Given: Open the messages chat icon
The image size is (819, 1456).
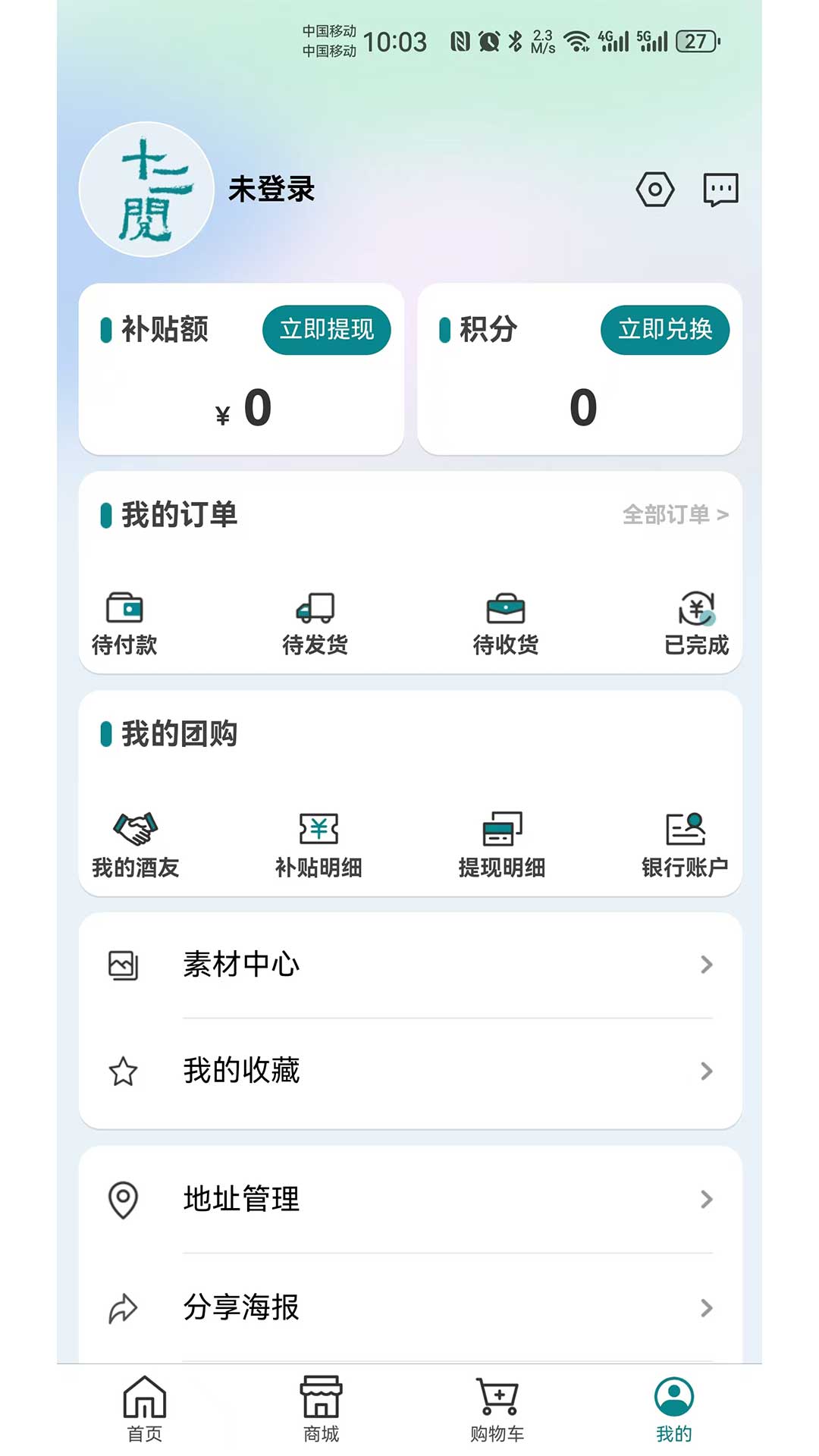Looking at the screenshot, I should pyautogui.click(x=720, y=190).
